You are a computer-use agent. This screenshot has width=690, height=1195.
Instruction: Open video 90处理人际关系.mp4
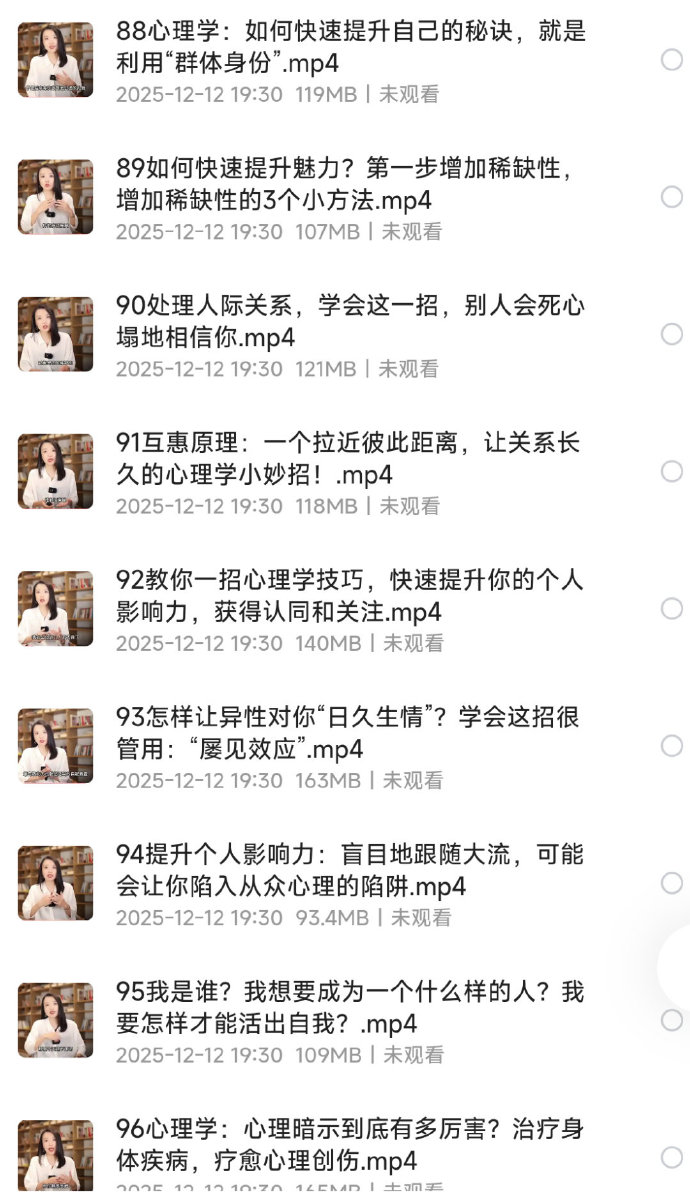[350, 322]
